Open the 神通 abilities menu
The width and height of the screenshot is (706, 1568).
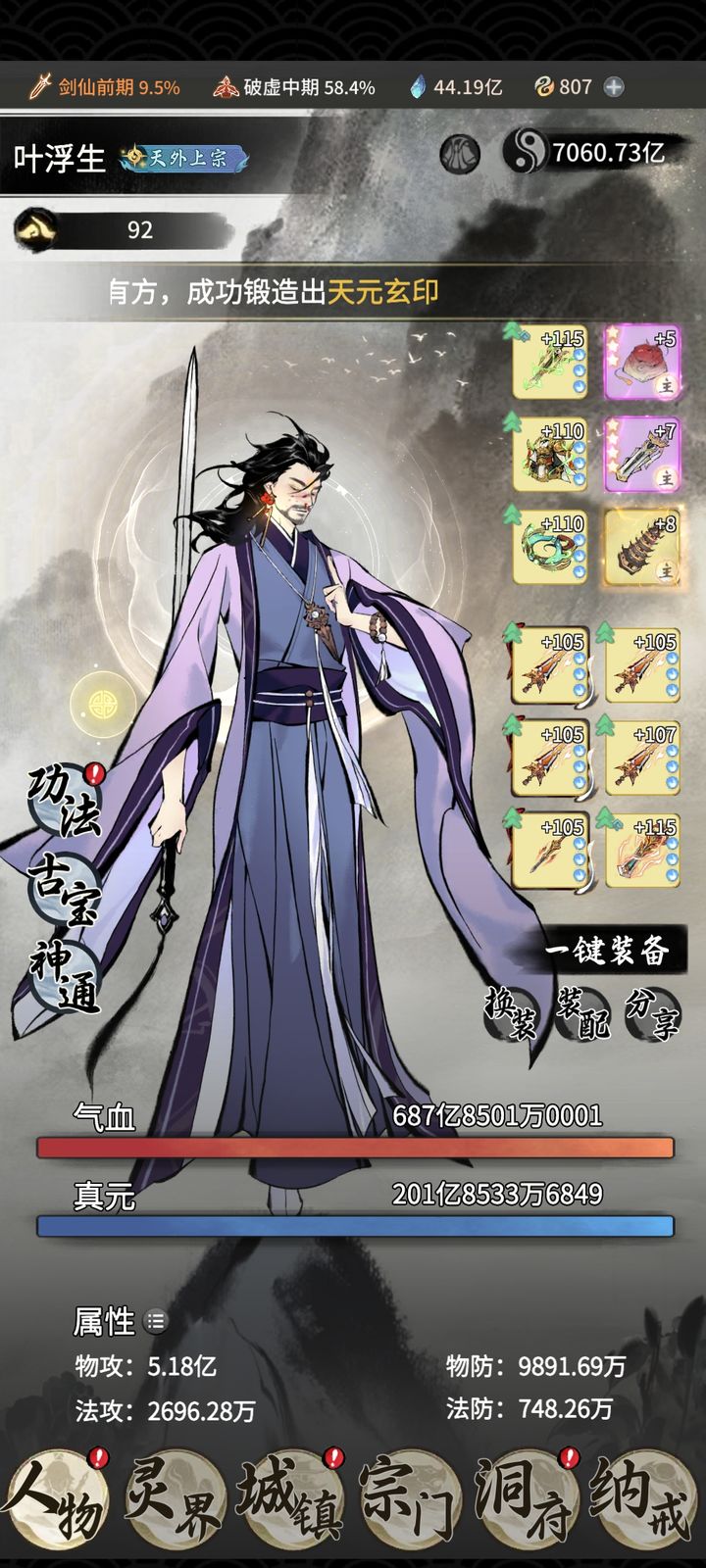click(x=65, y=976)
